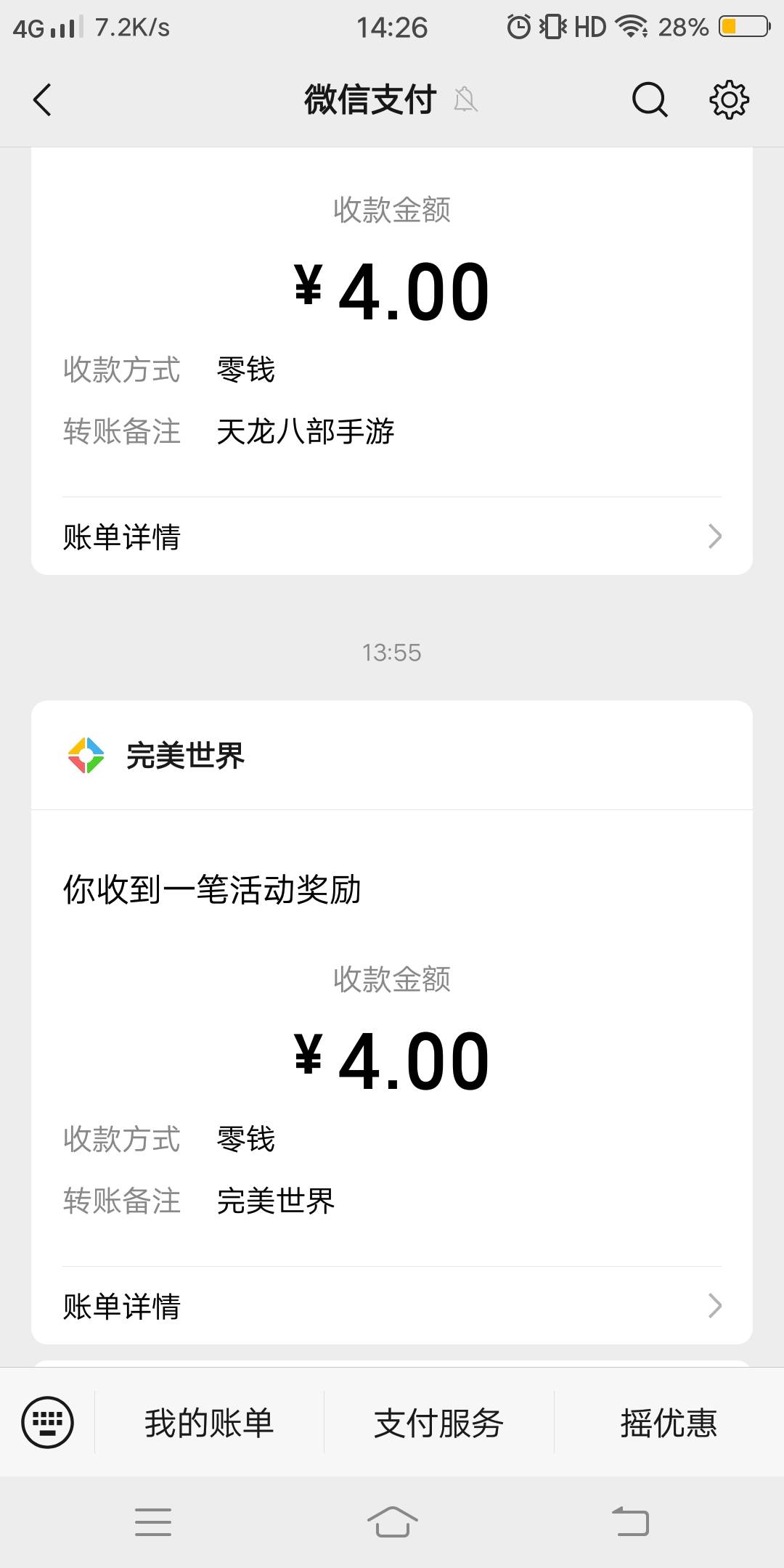Open the system recent apps menu
Image resolution: width=784 pixels, height=1568 pixels.
[x=153, y=1522]
